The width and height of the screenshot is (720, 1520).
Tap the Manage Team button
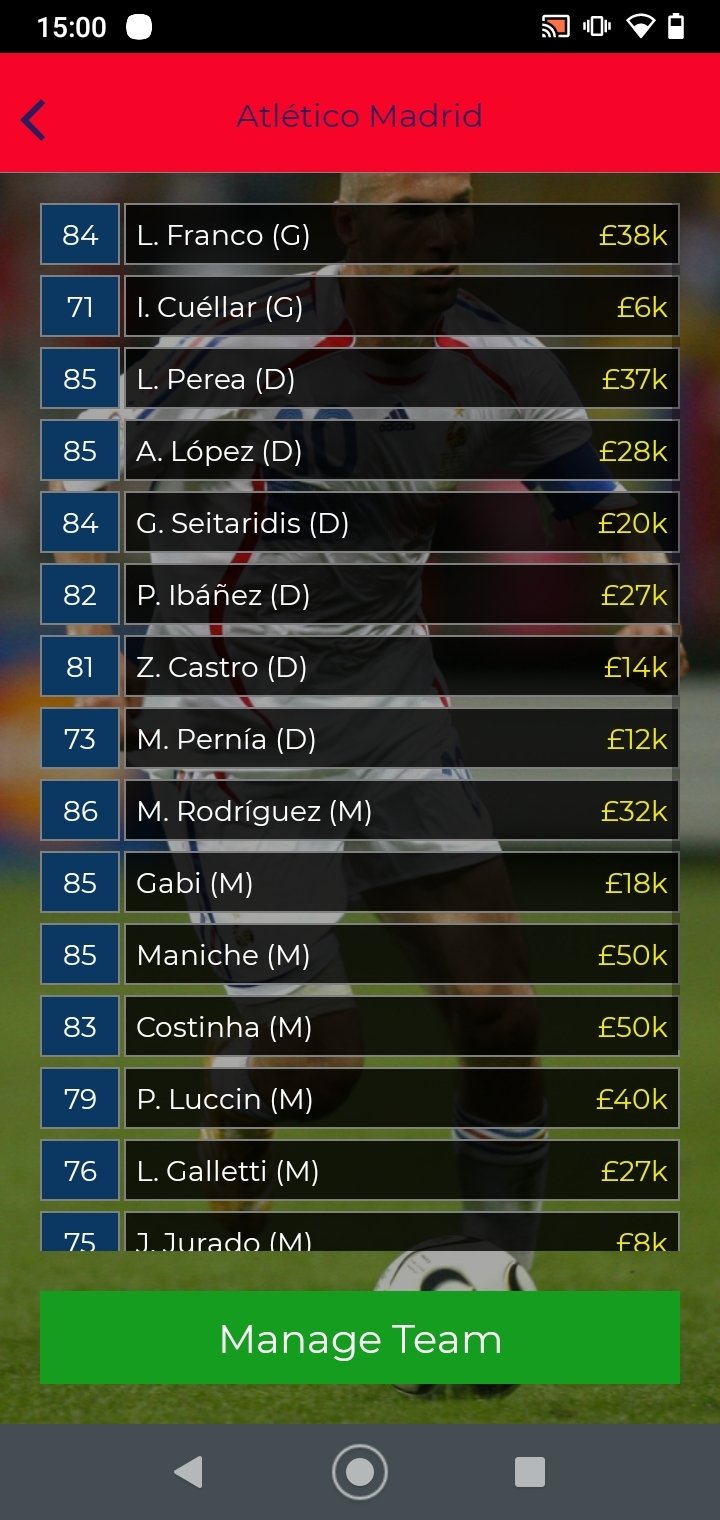(x=360, y=1338)
